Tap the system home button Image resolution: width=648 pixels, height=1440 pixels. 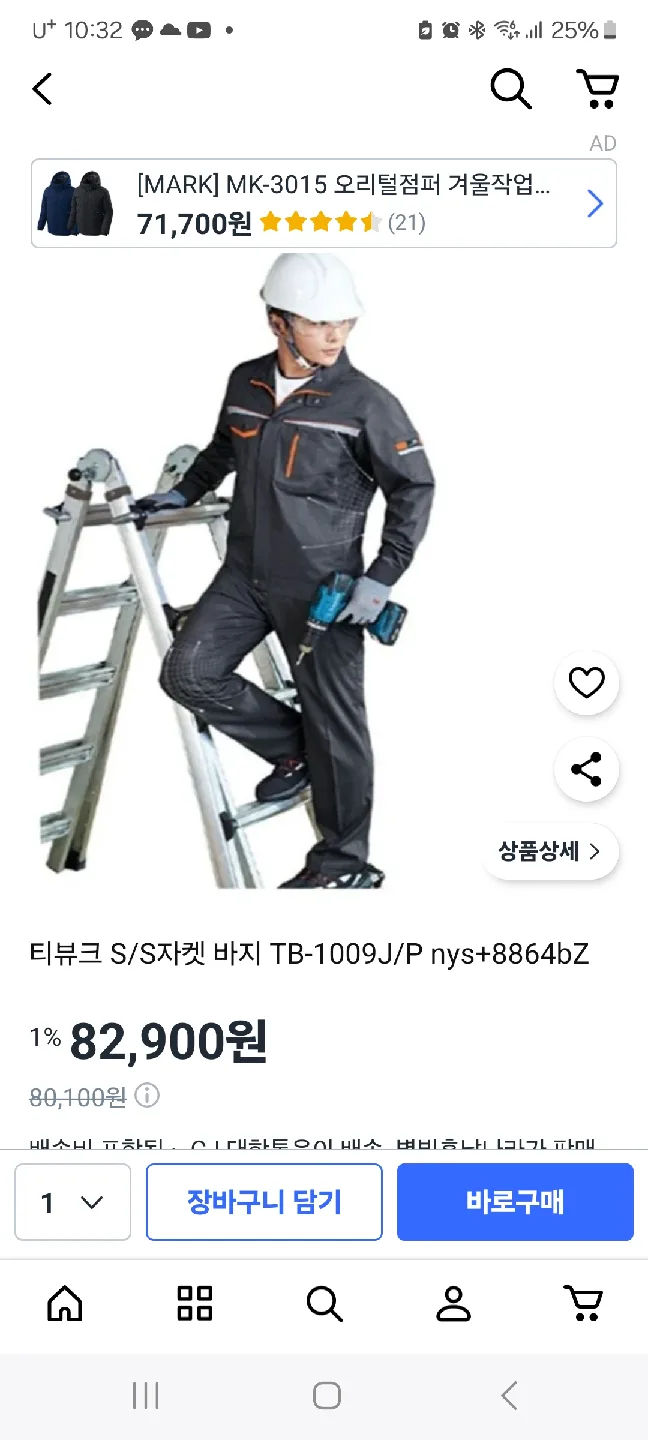point(327,1396)
